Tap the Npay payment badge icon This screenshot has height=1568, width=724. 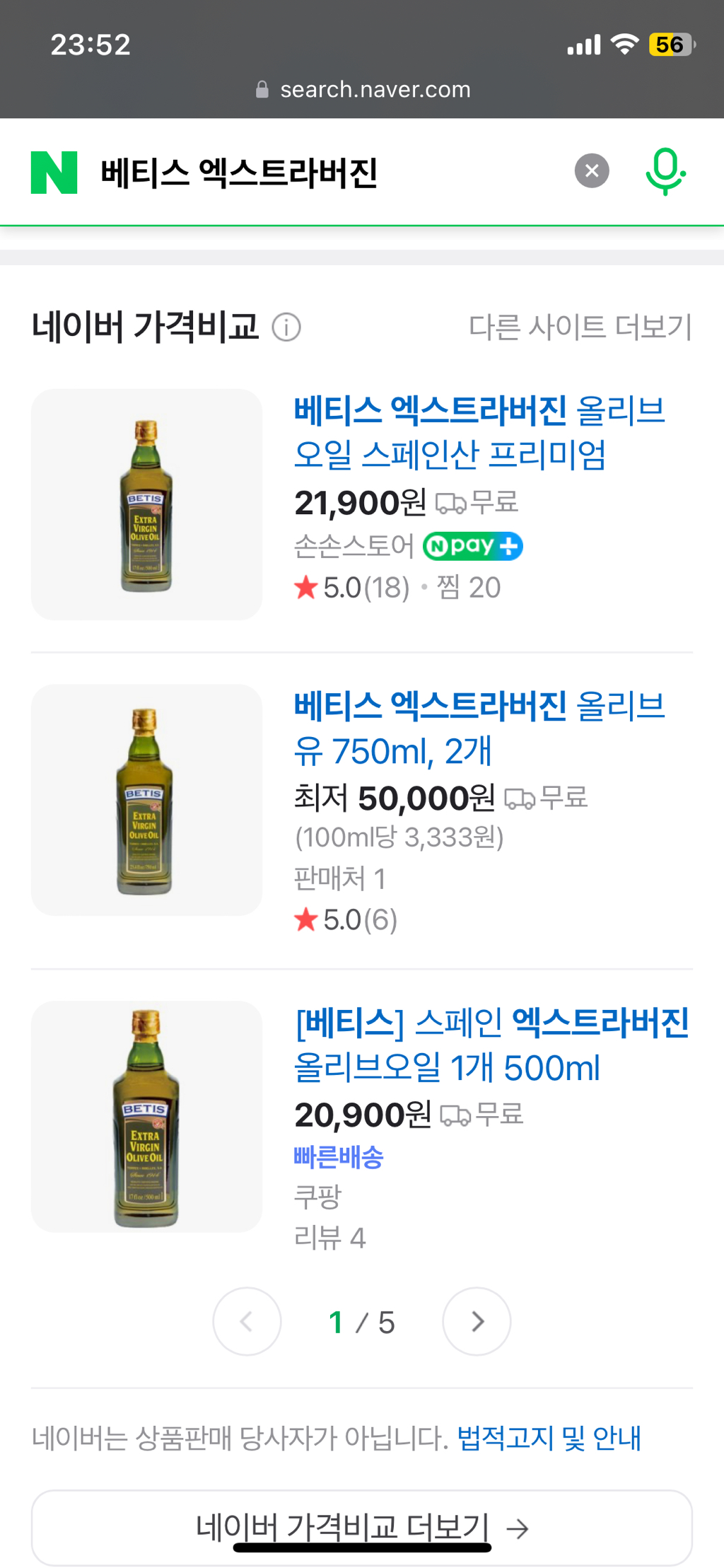click(472, 545)
